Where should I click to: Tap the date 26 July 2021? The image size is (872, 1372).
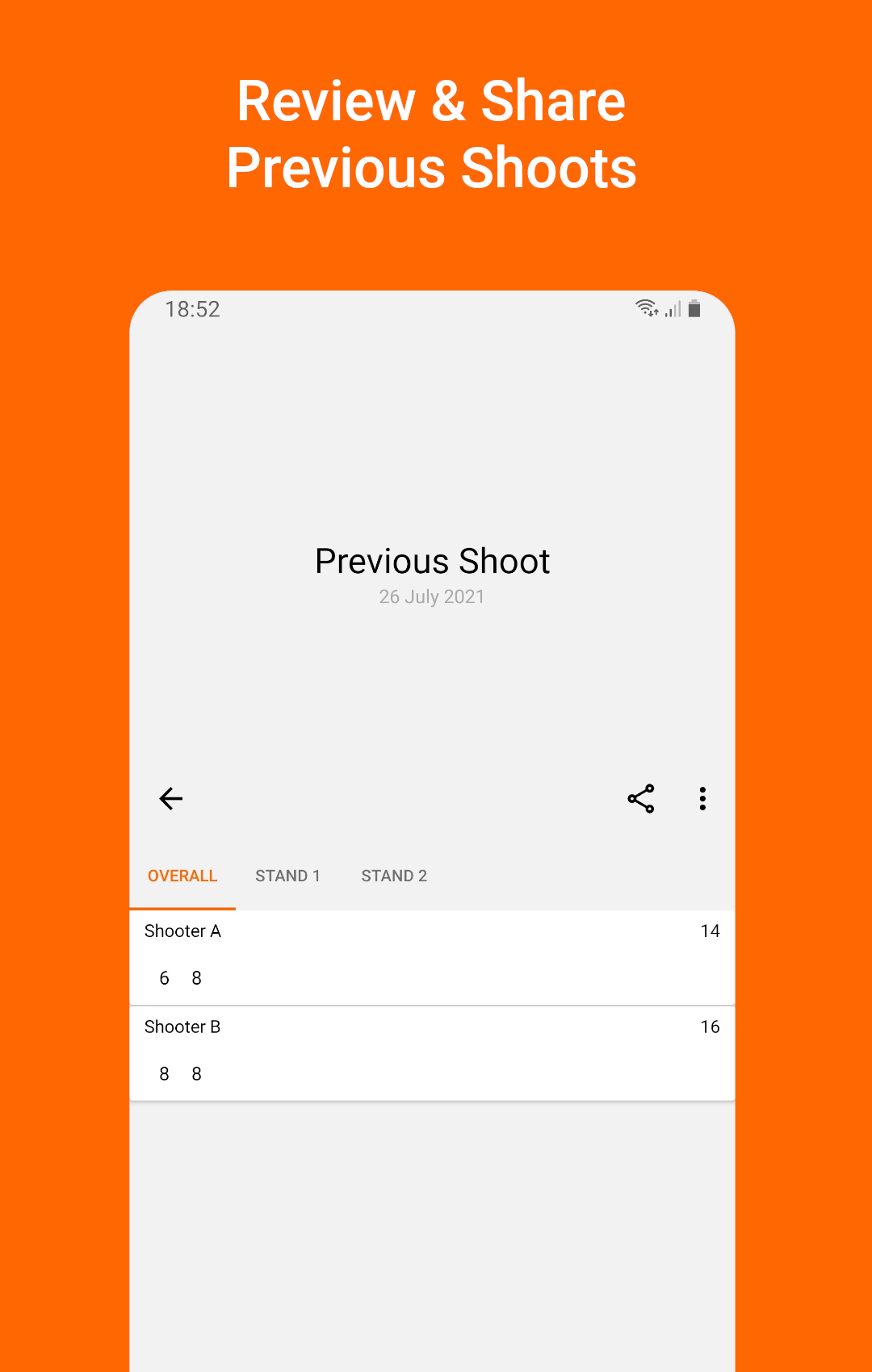click(432, 596)
